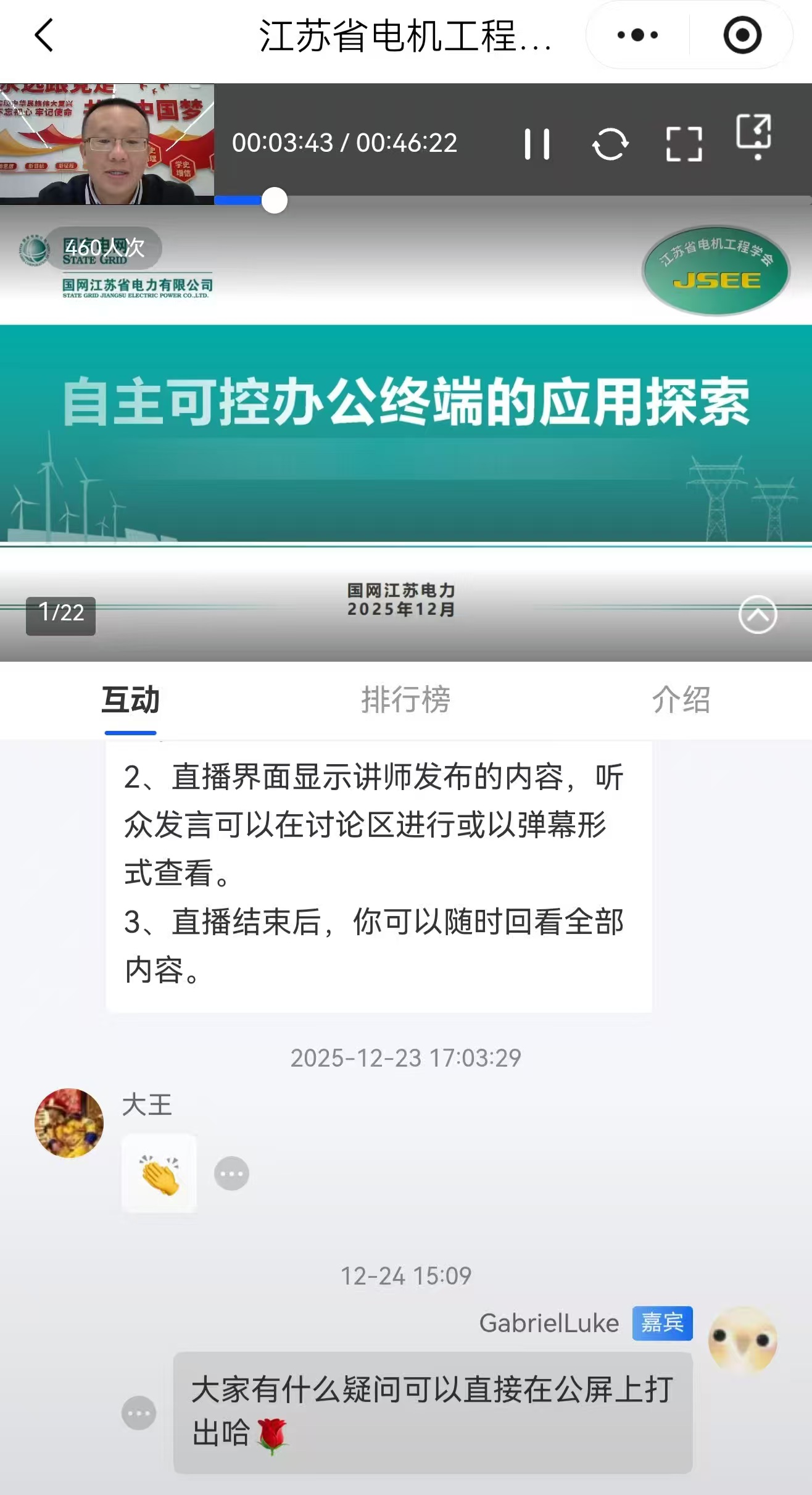812x1495 pixels.
Task: Switch to the 互动 tab
Action: coord(130,700)
